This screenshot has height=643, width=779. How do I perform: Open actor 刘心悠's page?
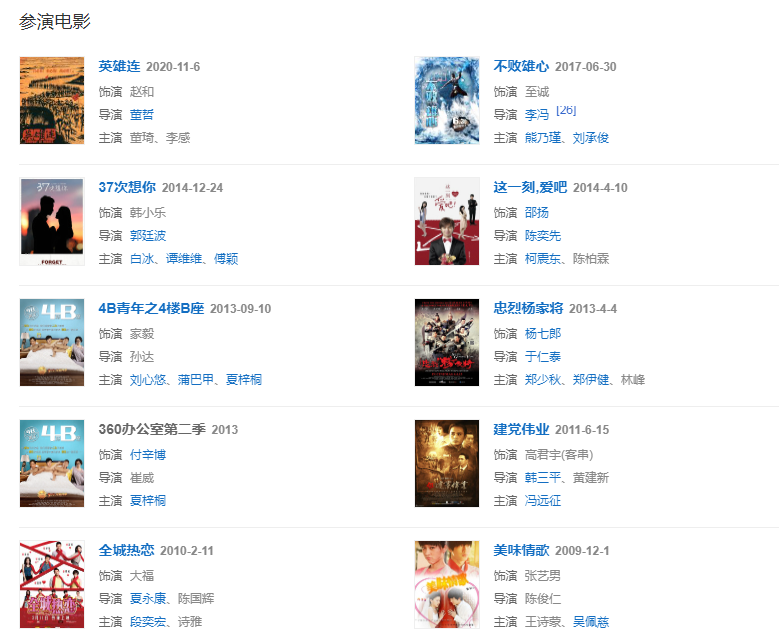coord(147,381)
